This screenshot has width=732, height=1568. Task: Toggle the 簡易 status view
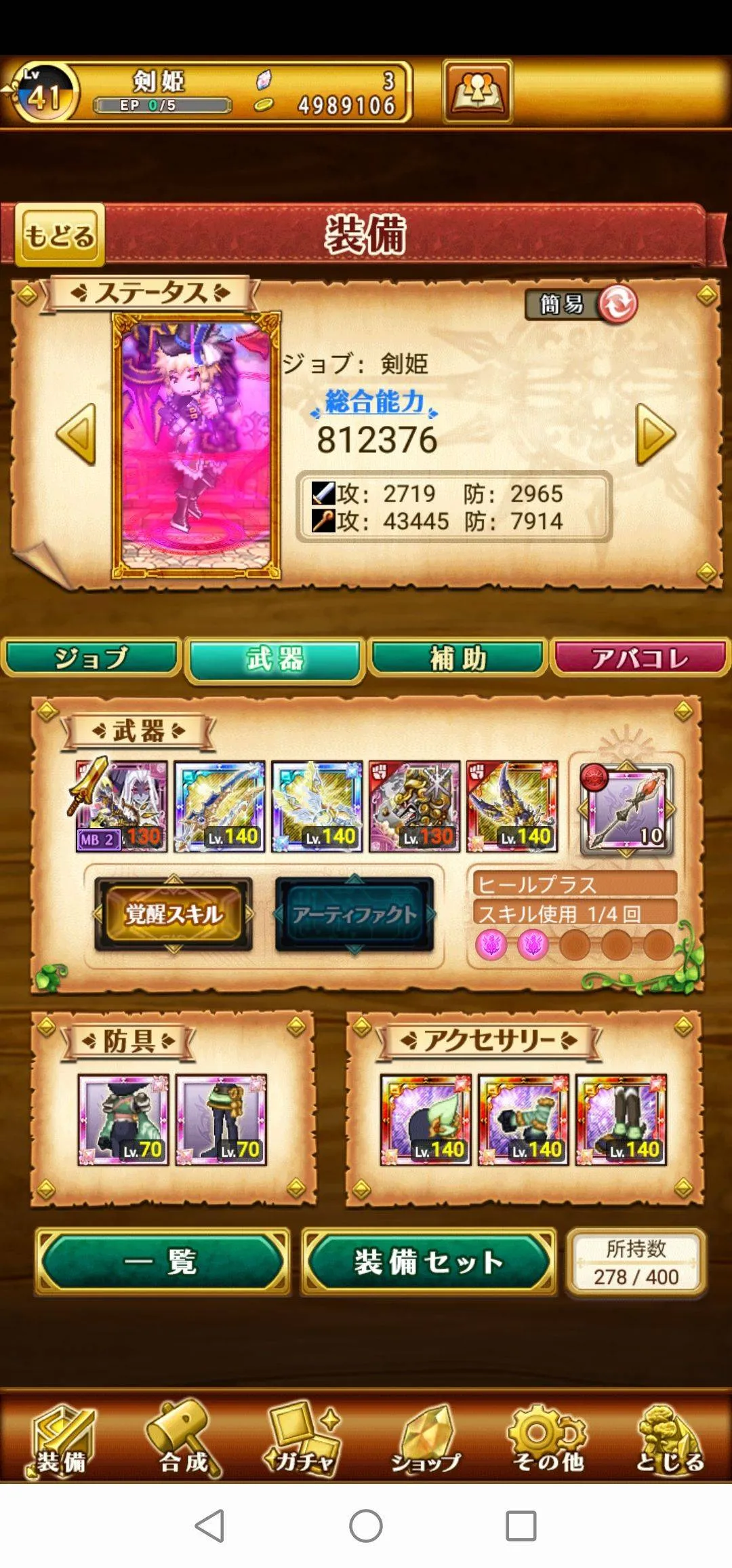coord(581,305)
